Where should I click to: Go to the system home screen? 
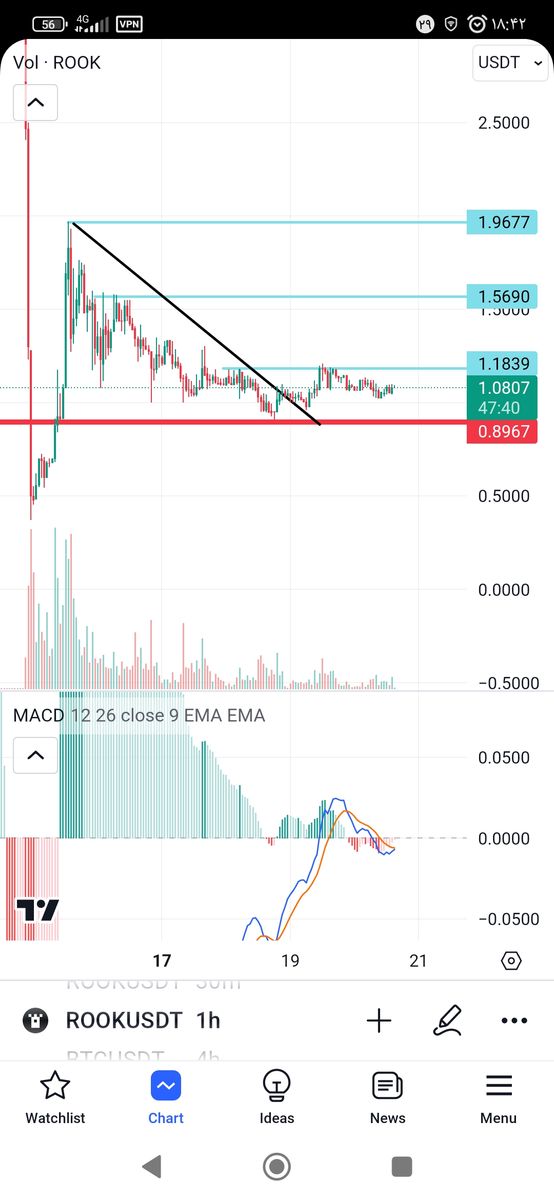point(277,1166)
